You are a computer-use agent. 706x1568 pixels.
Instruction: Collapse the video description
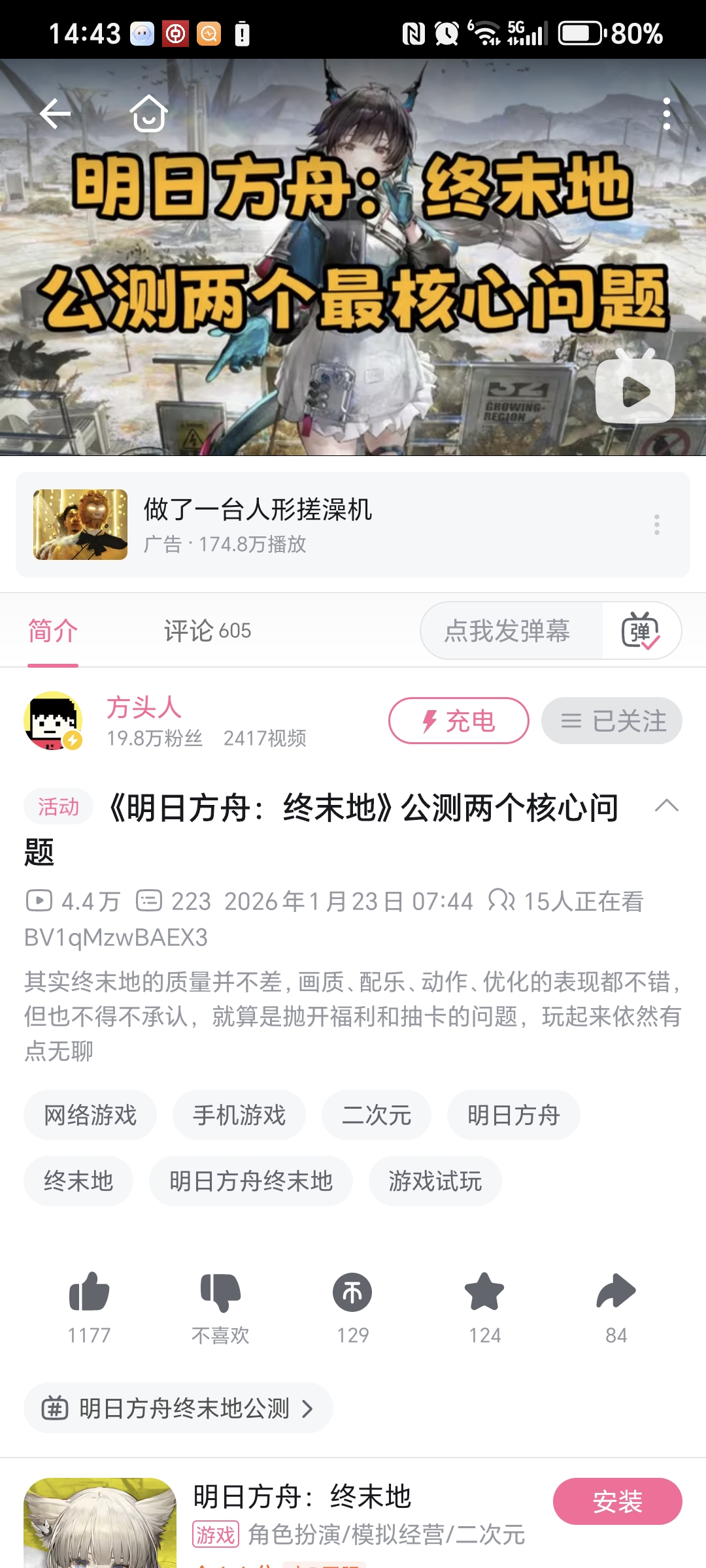[x=666, y=806]
